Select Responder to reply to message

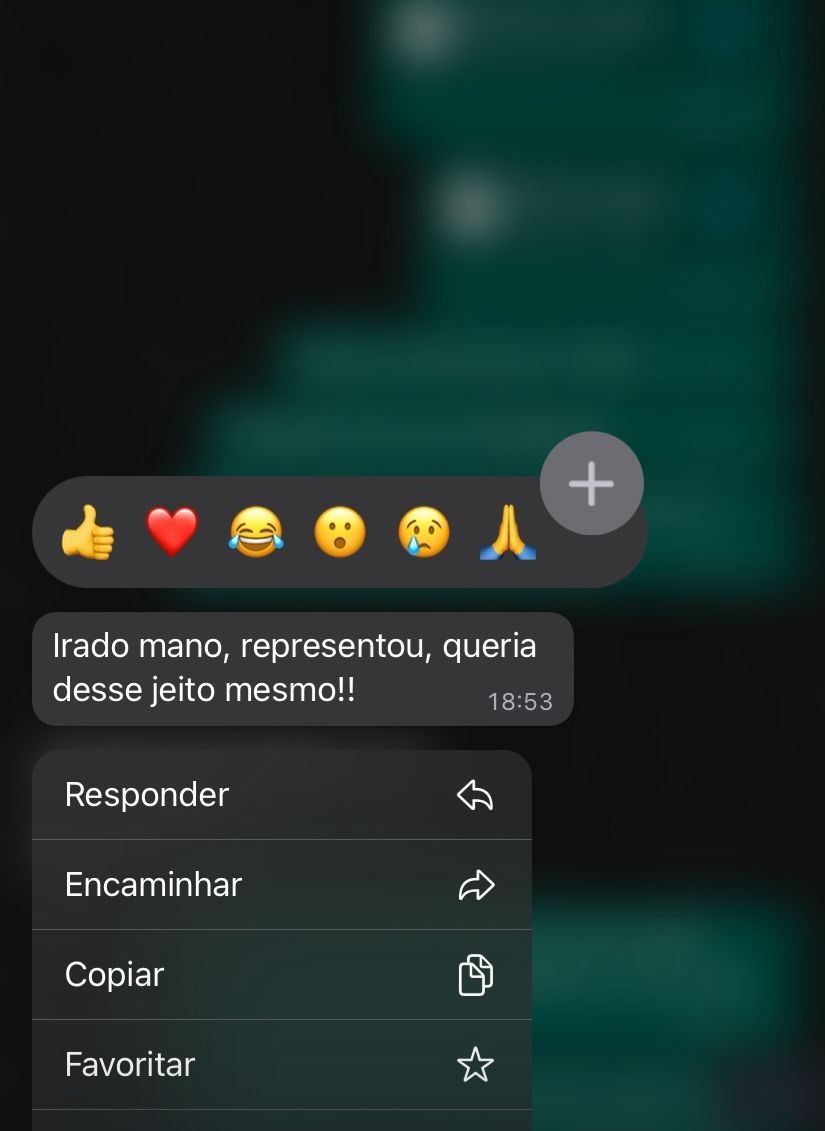281,795
